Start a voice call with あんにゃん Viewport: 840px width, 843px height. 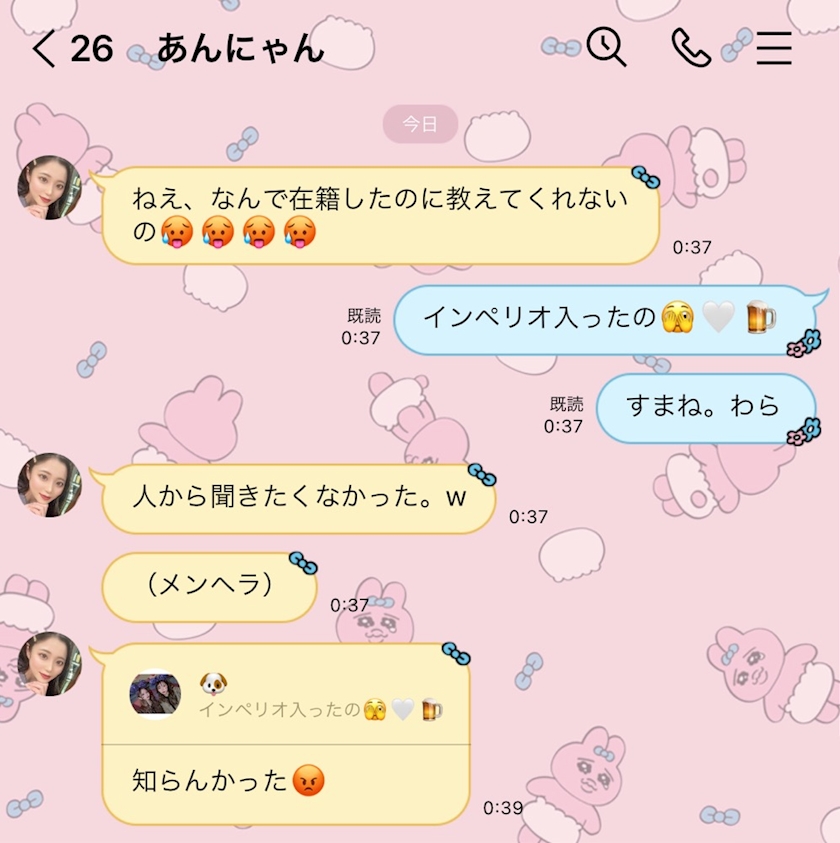pyautogui.click(x=691, y=48)
